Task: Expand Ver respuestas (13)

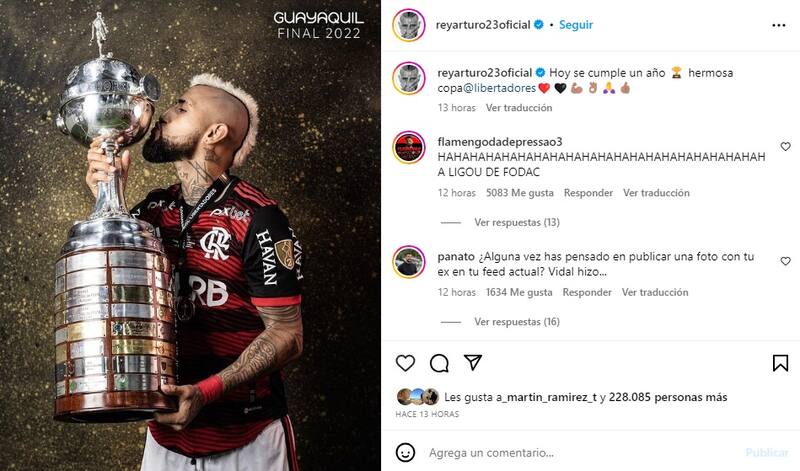Action: pos(516,222)
